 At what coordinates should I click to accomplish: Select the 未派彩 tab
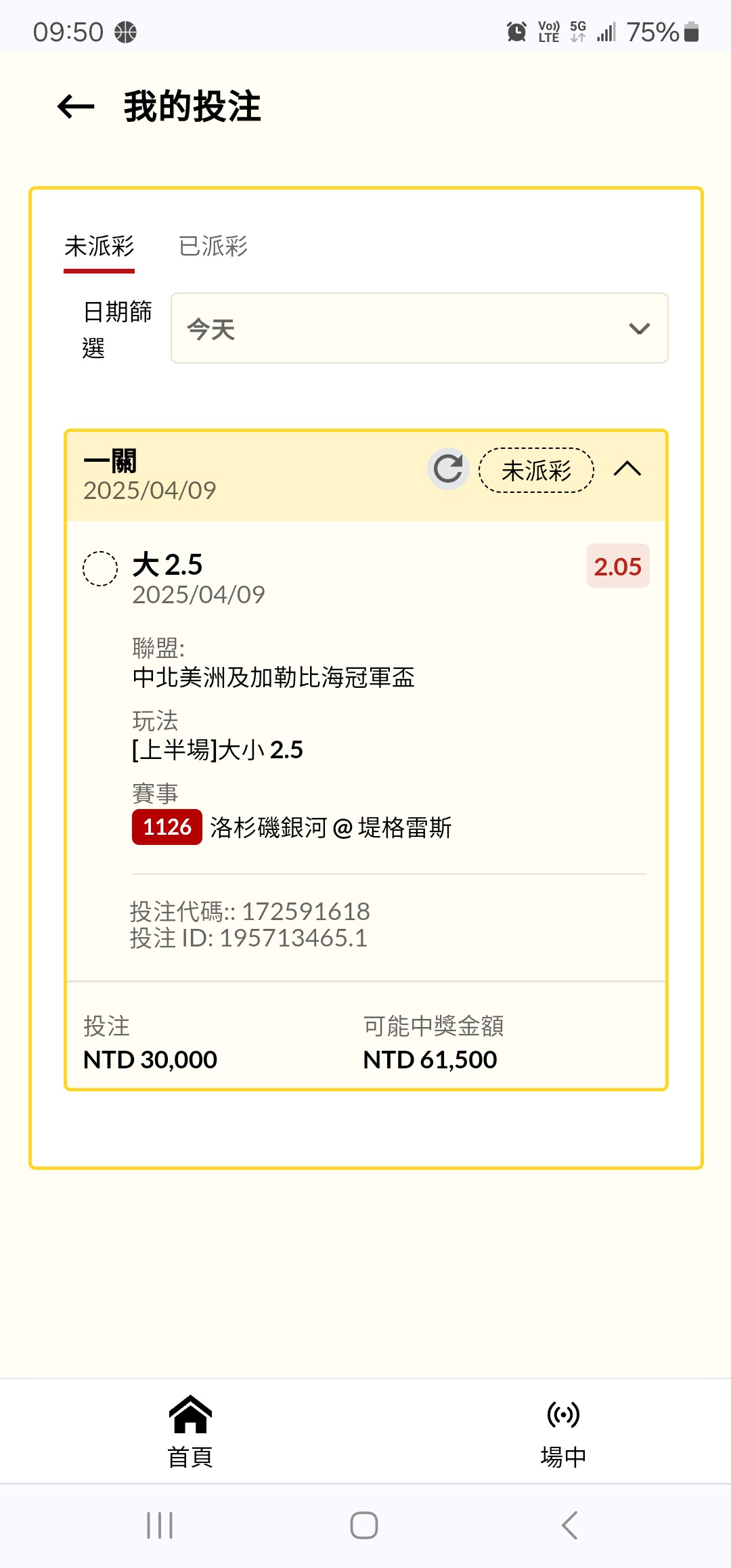coord(99,246)
